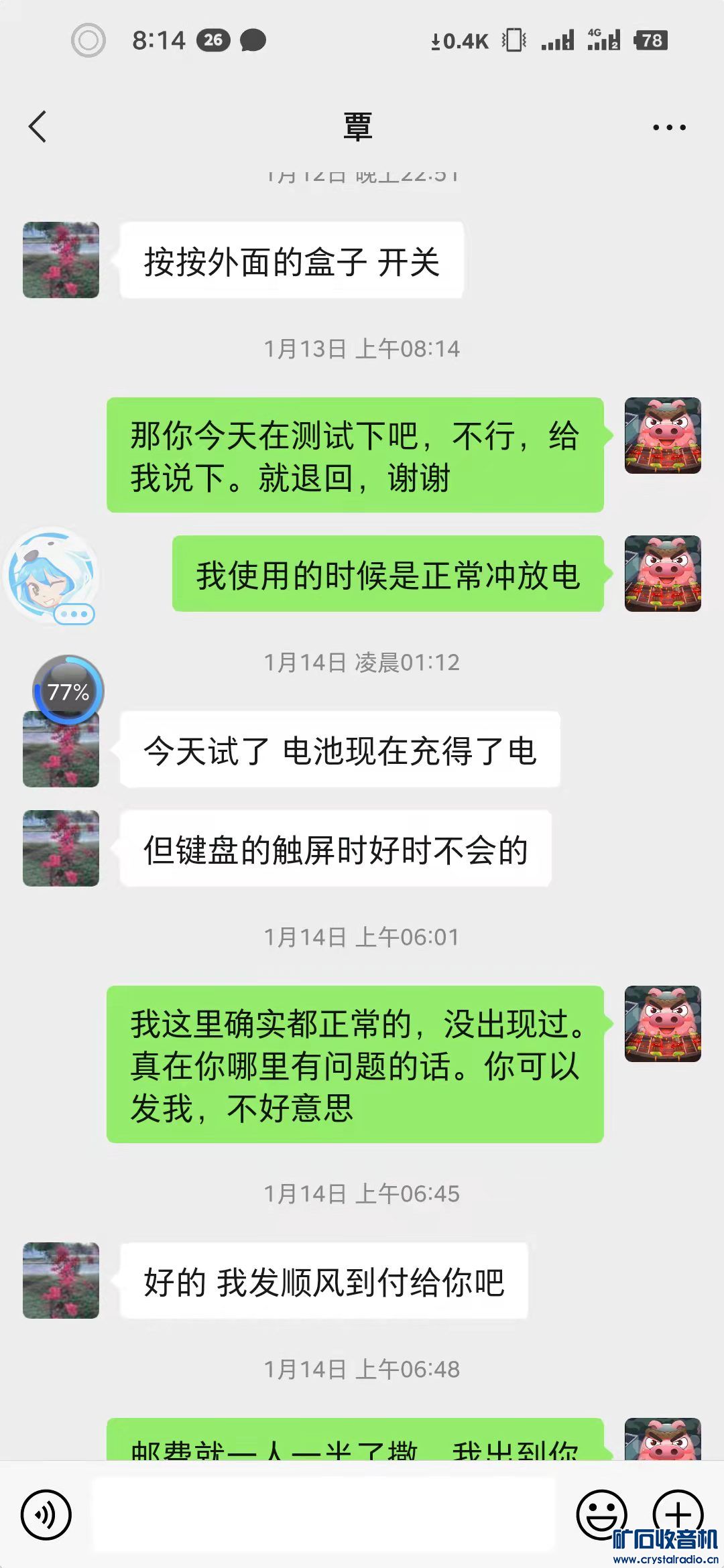The width and height of the screenshot is (724, 1568).
Task: View contact avatar beside 但键盘的触屏时好时不会的
Action: [61, 848]
